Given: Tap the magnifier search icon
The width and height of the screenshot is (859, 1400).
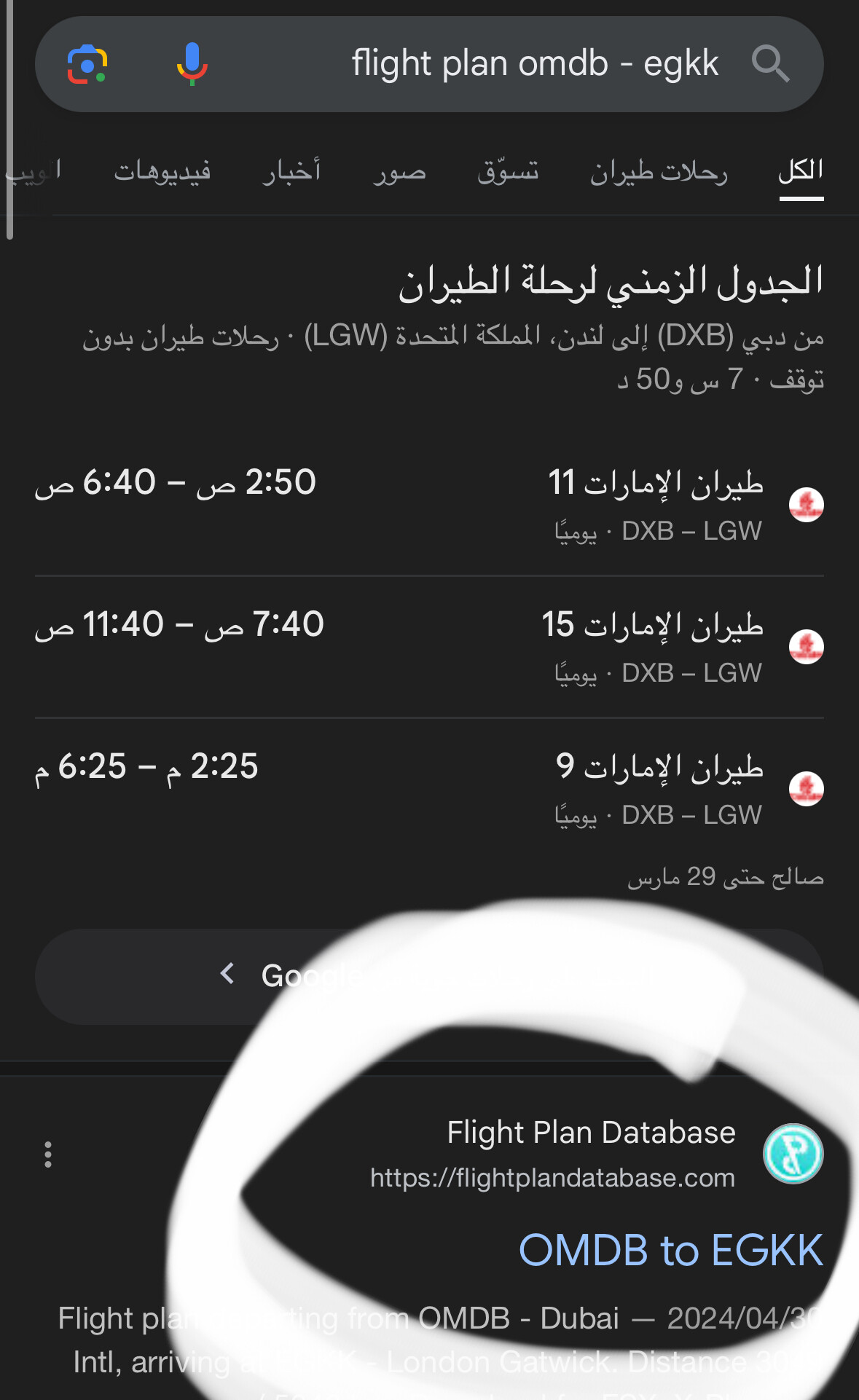Looking at the screenshot, I should point(770,65).
